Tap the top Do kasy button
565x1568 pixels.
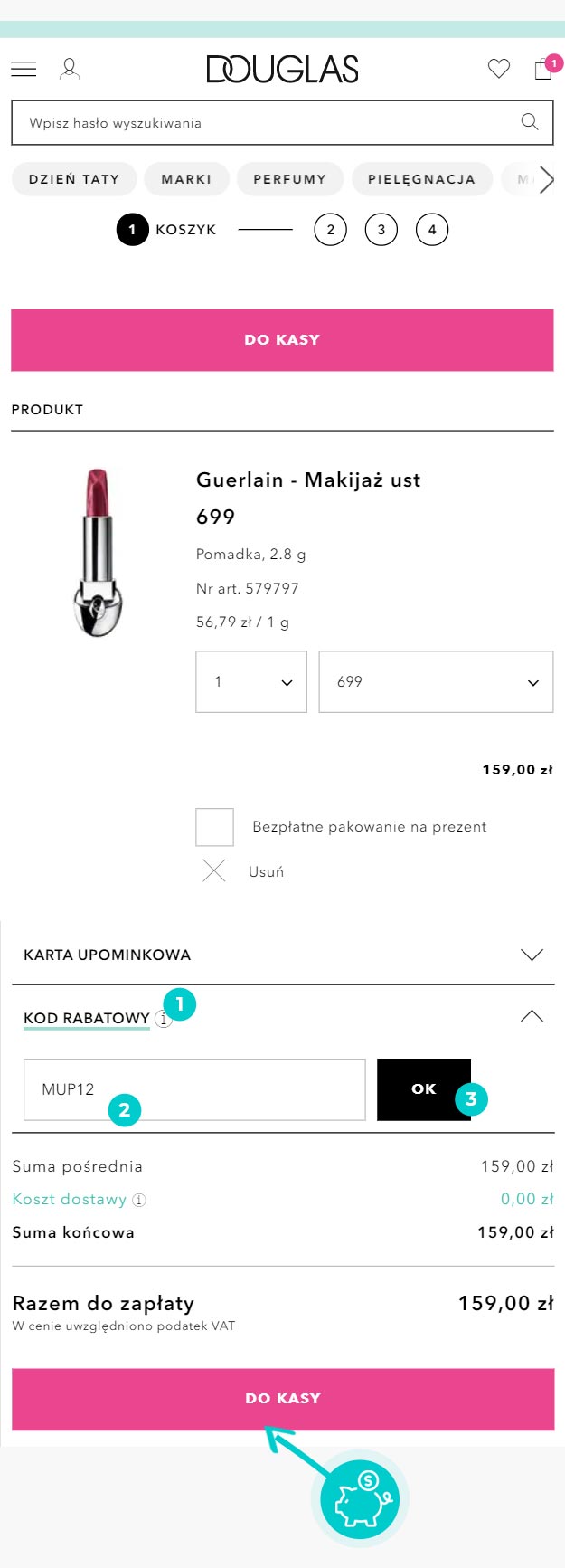[x=282, y=340]
